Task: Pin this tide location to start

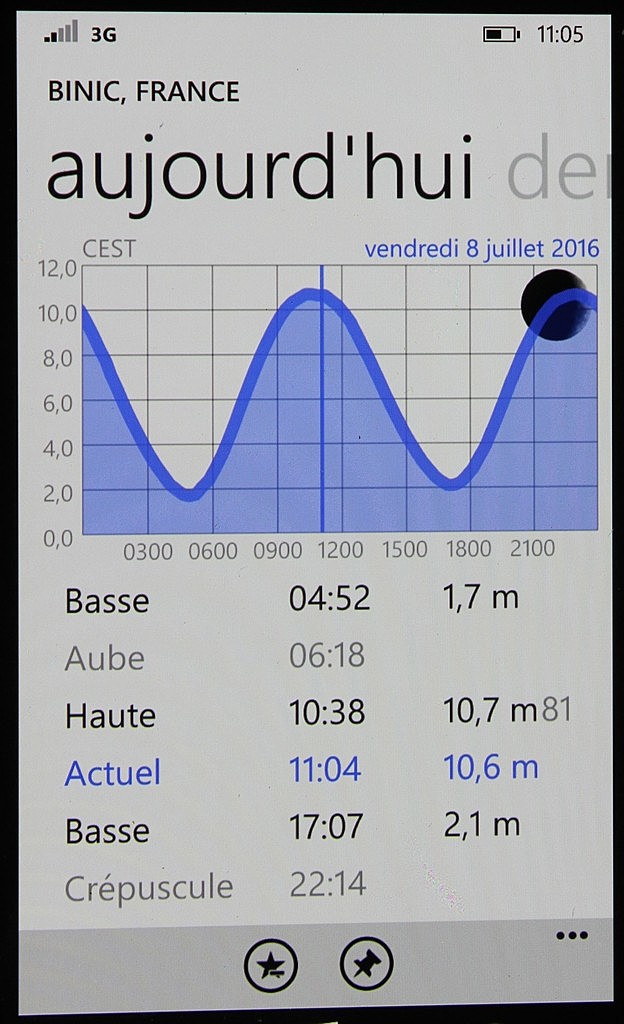Action: (367, 964)
